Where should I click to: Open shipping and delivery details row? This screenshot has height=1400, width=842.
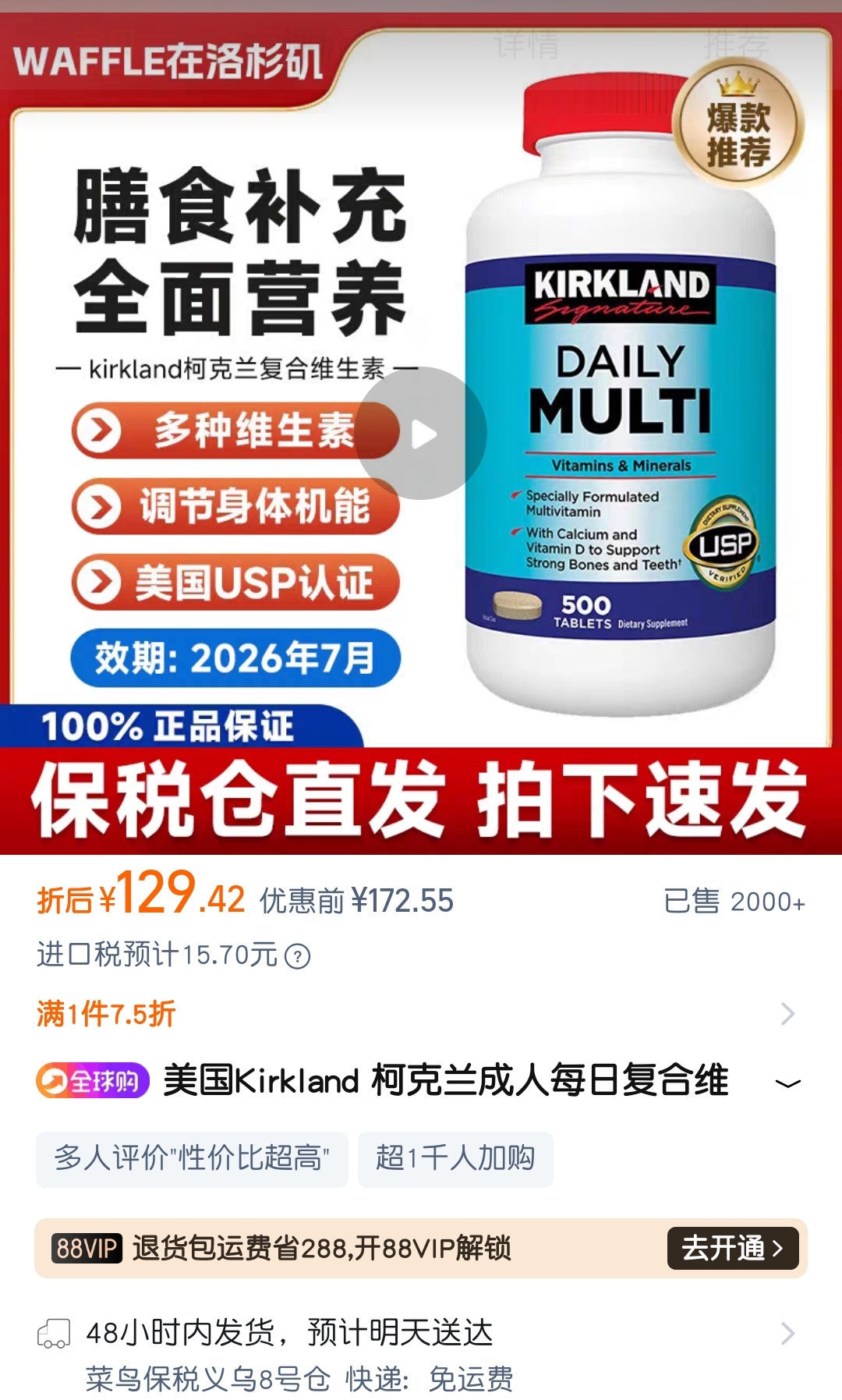[x=421, y=1355]
